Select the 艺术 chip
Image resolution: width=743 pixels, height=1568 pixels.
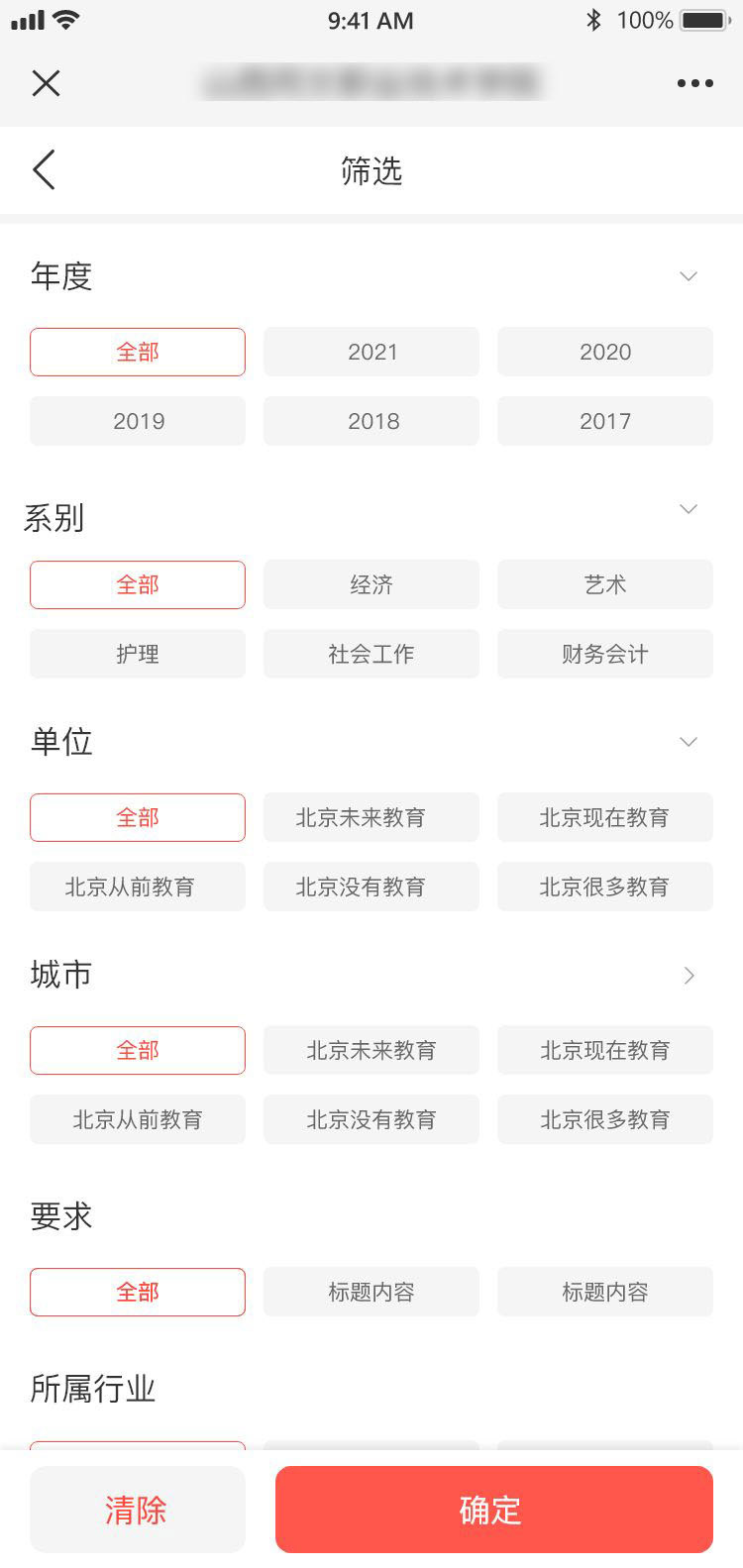pyautogui.click(x=605, y=584)
